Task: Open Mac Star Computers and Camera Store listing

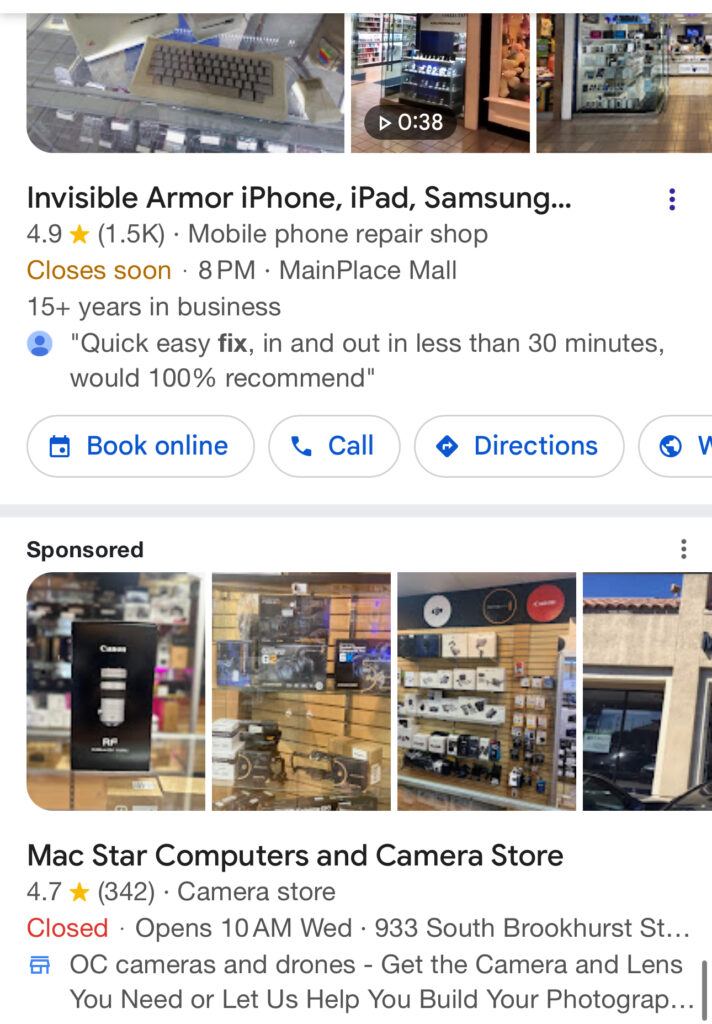Action: click(x=295, y=855)
